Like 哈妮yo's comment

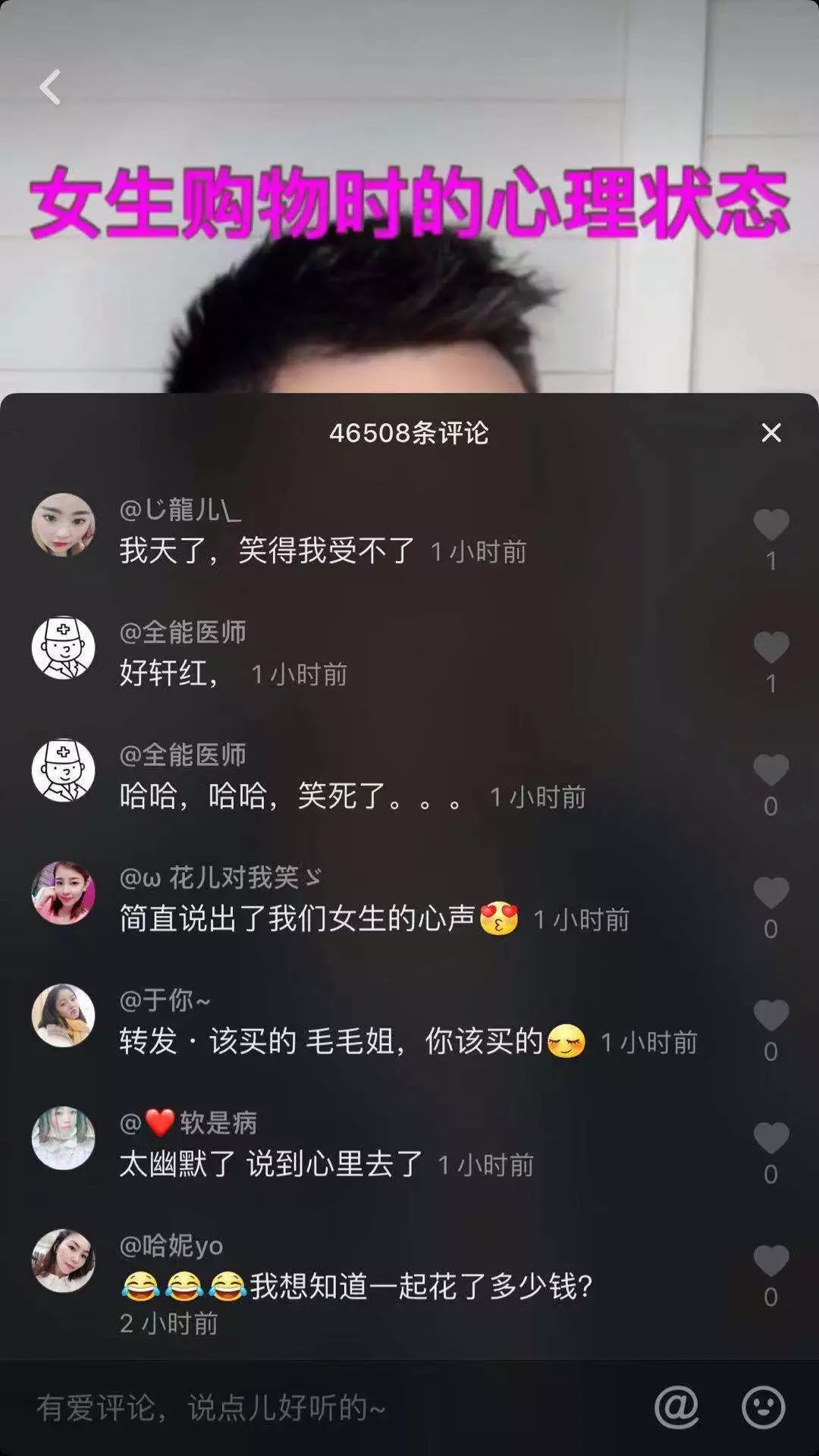[771, 1260]
